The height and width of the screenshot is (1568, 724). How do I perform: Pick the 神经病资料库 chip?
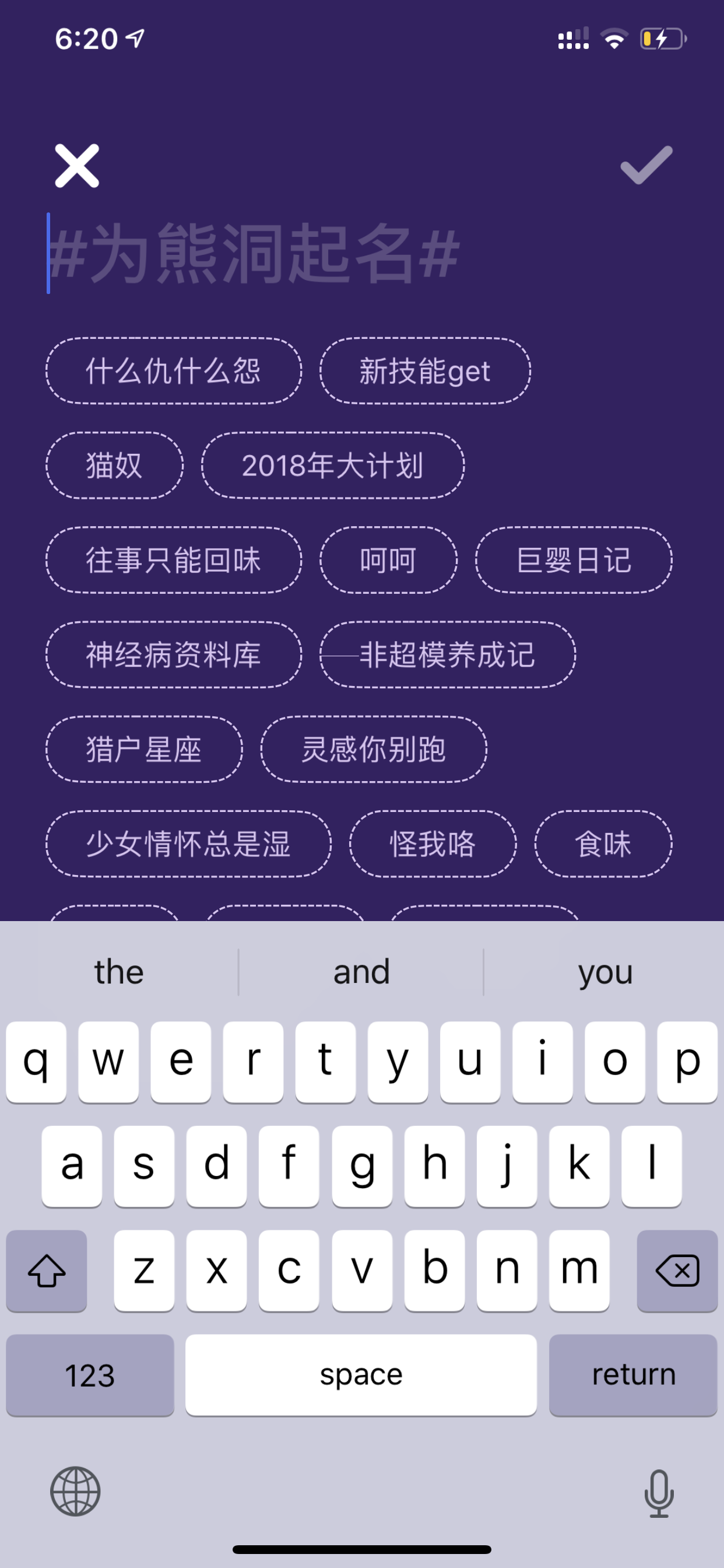point(173,655)
